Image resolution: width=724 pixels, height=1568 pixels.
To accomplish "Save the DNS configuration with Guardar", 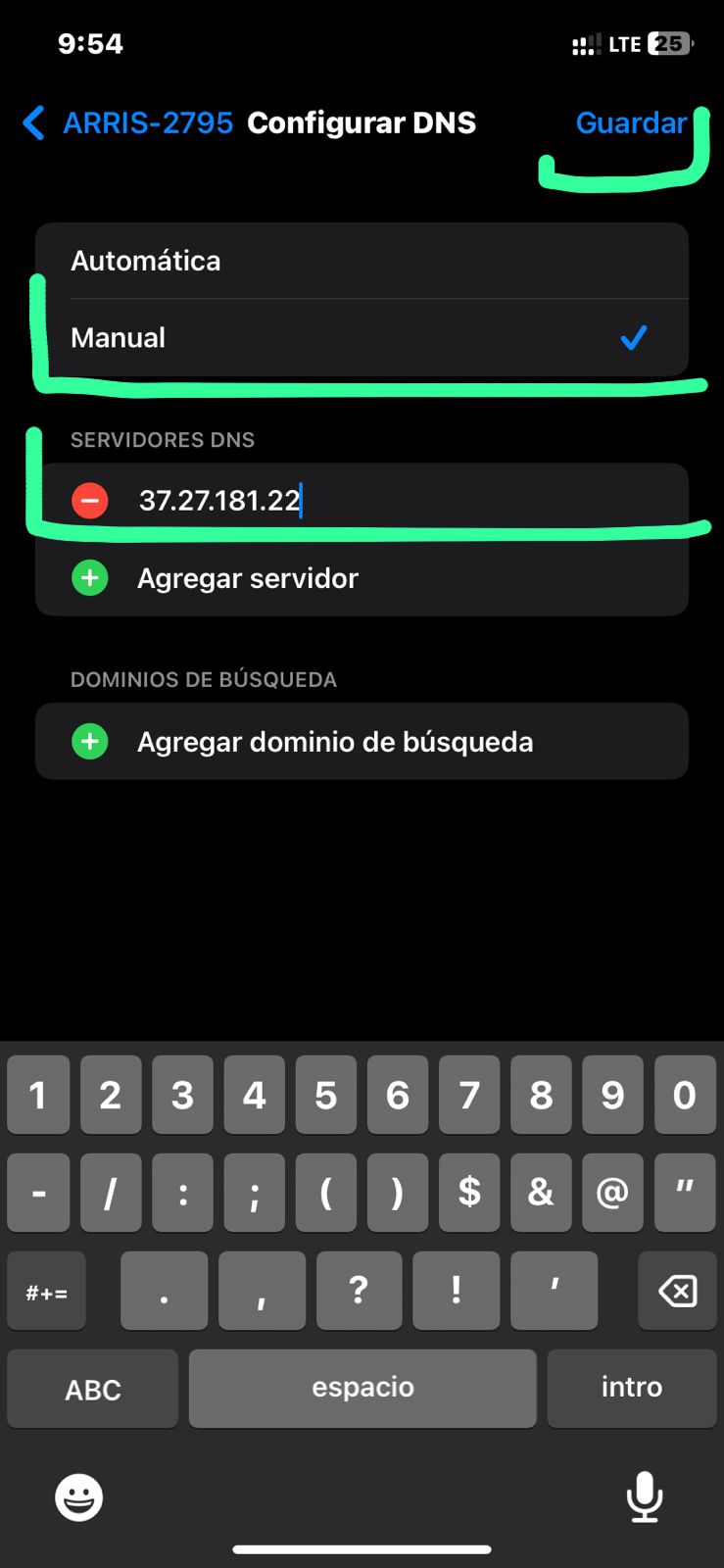I will pos(630,122).
